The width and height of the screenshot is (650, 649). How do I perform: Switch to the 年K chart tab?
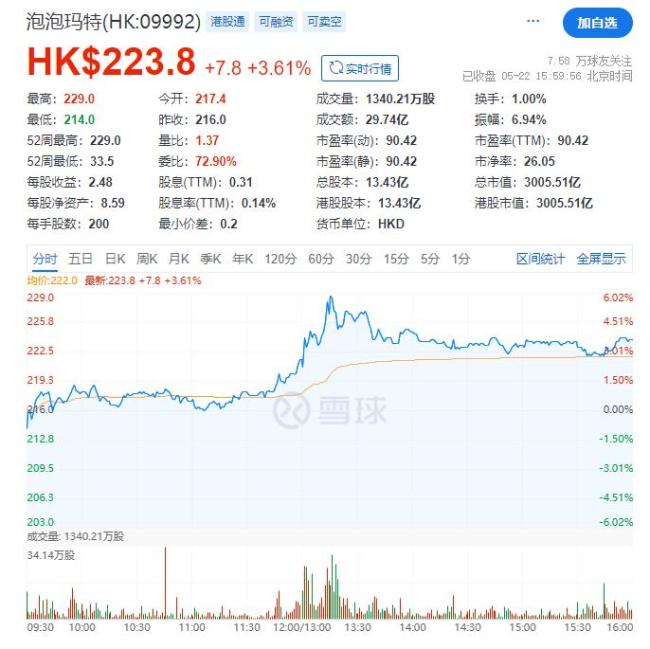[x=242, y=259]
